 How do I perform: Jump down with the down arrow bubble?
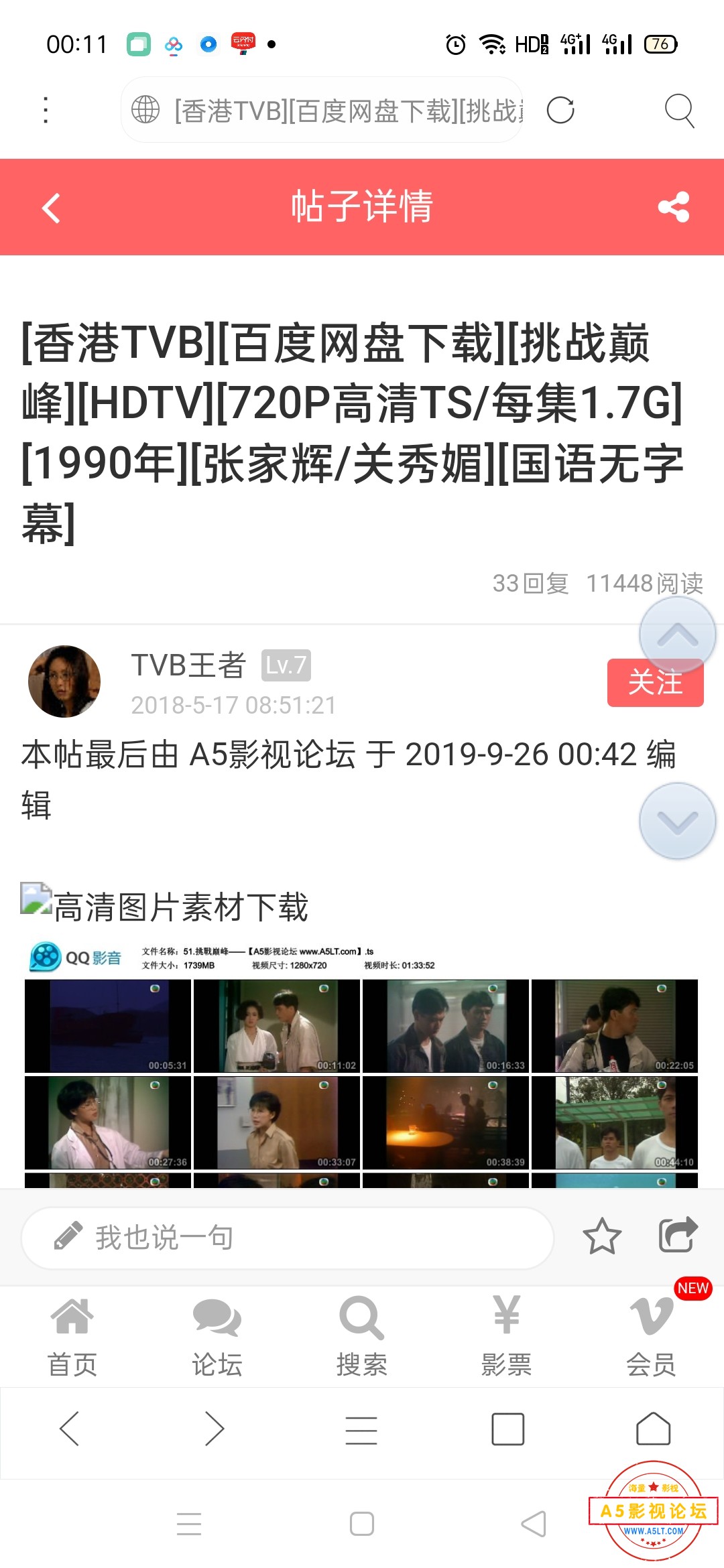point(677,822)
